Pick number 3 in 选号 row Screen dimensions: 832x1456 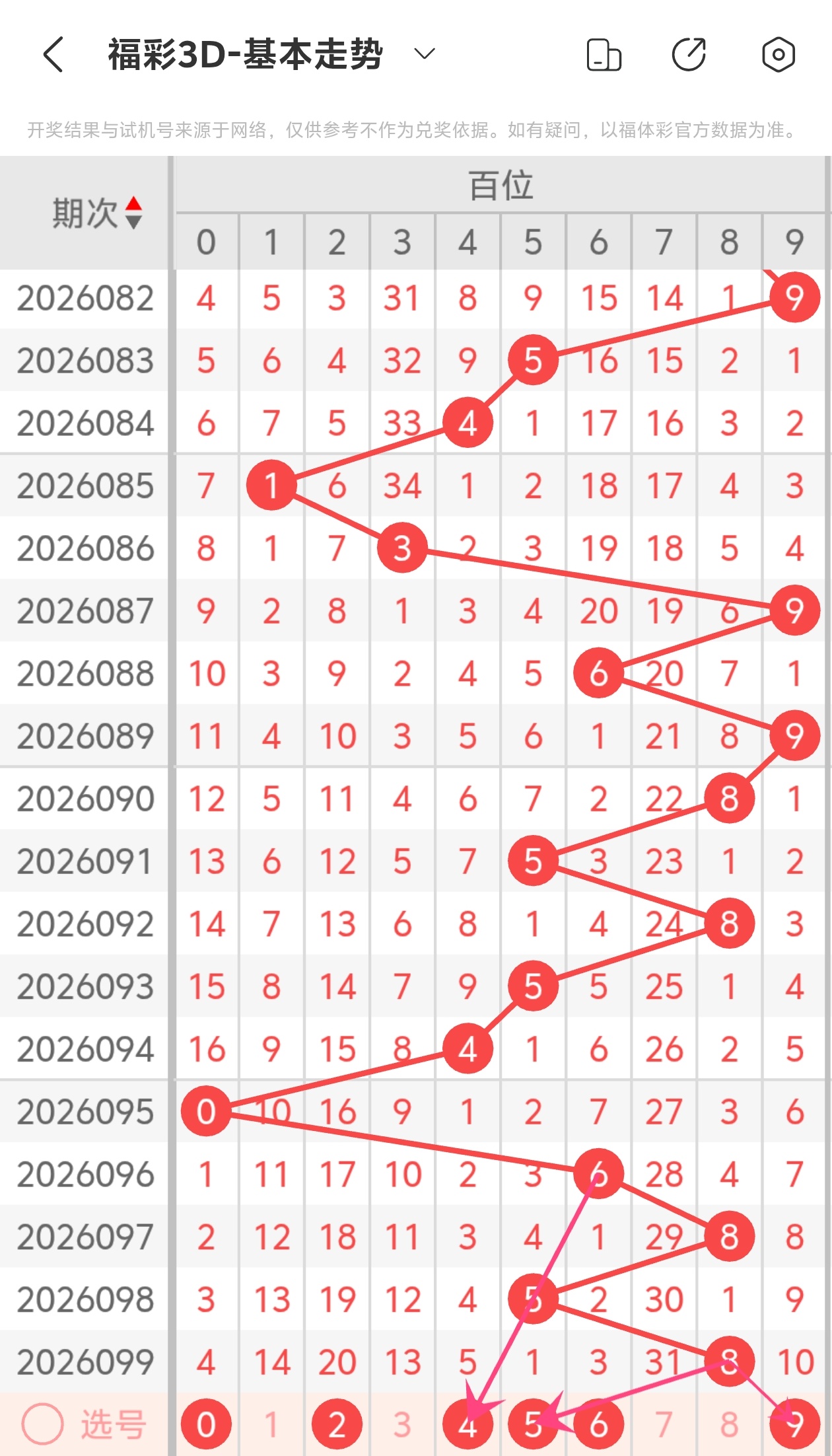click(x=402, y=1424)
